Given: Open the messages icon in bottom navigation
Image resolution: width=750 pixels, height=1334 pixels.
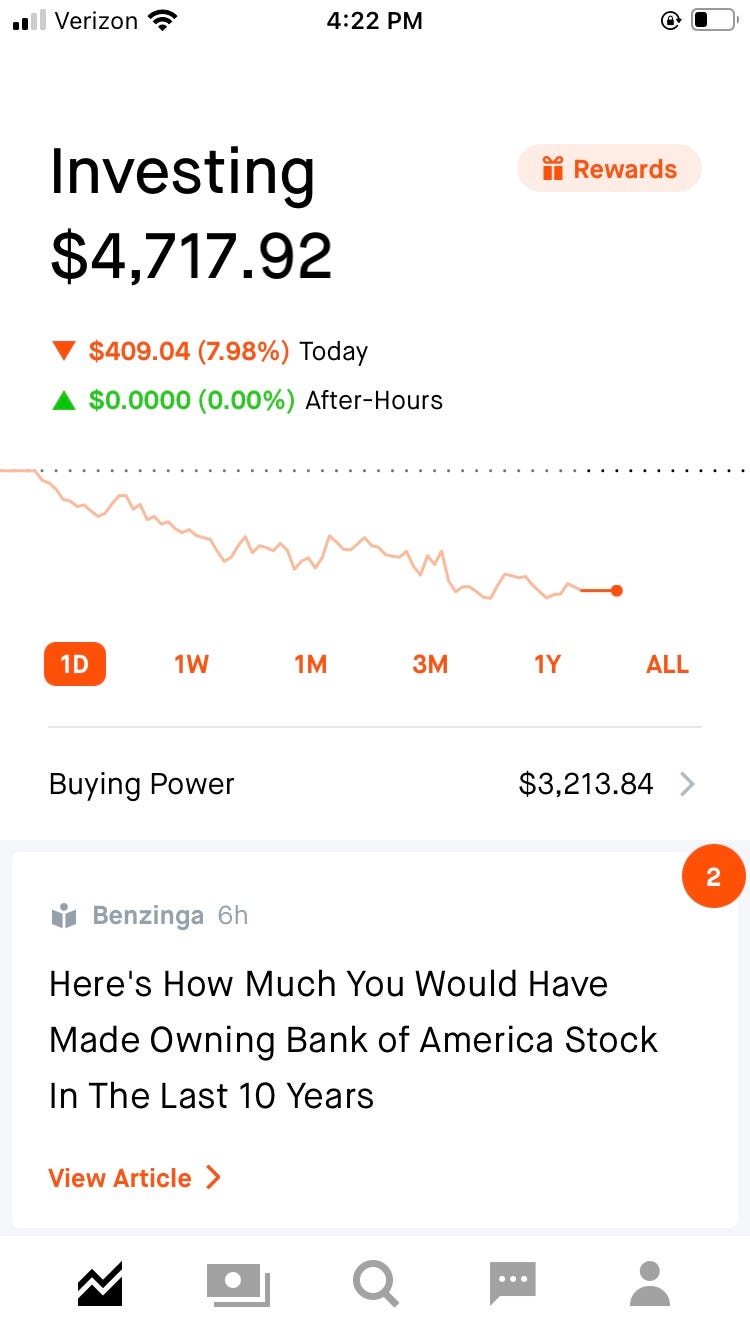Looking at the screenshot, I should point(512,1283).
